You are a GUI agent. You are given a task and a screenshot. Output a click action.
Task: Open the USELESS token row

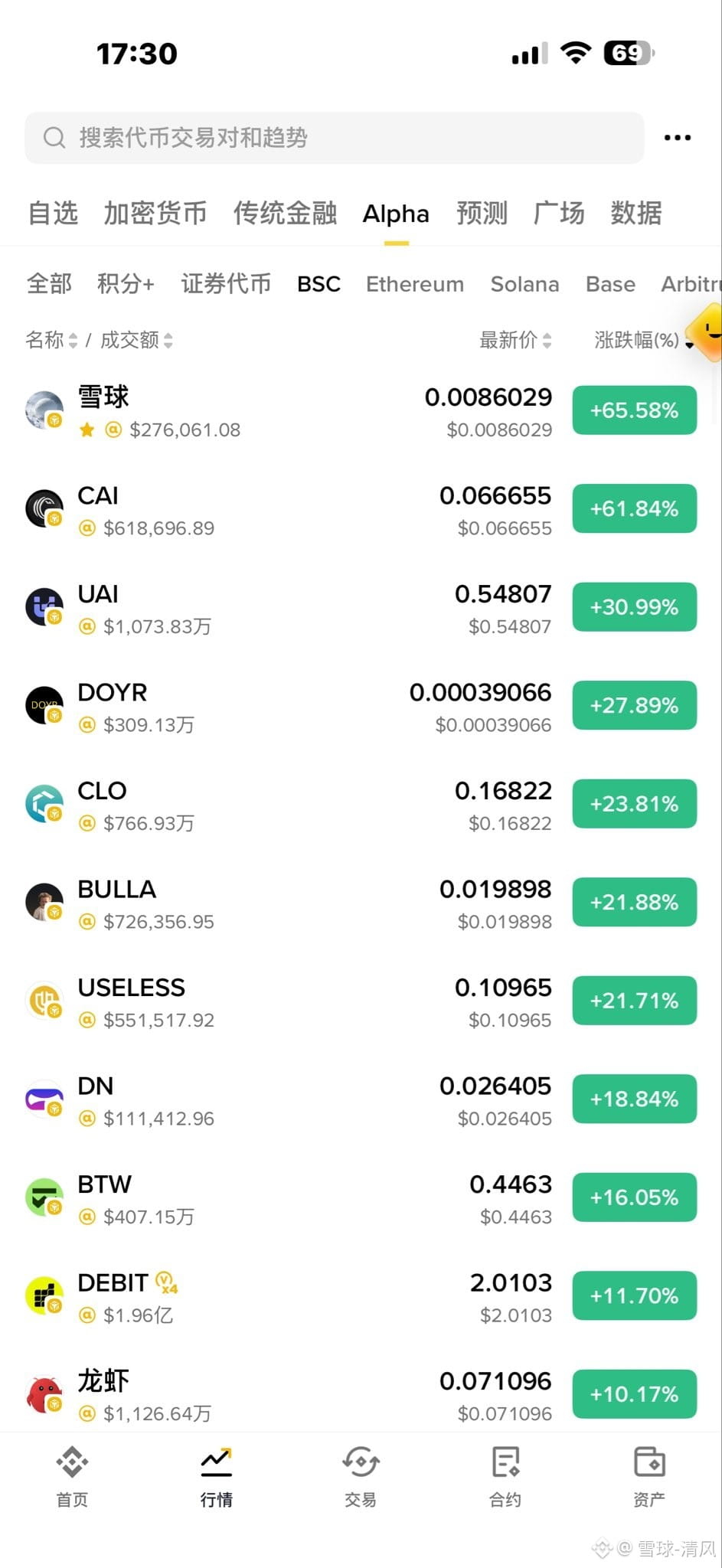pos(361,1001)
